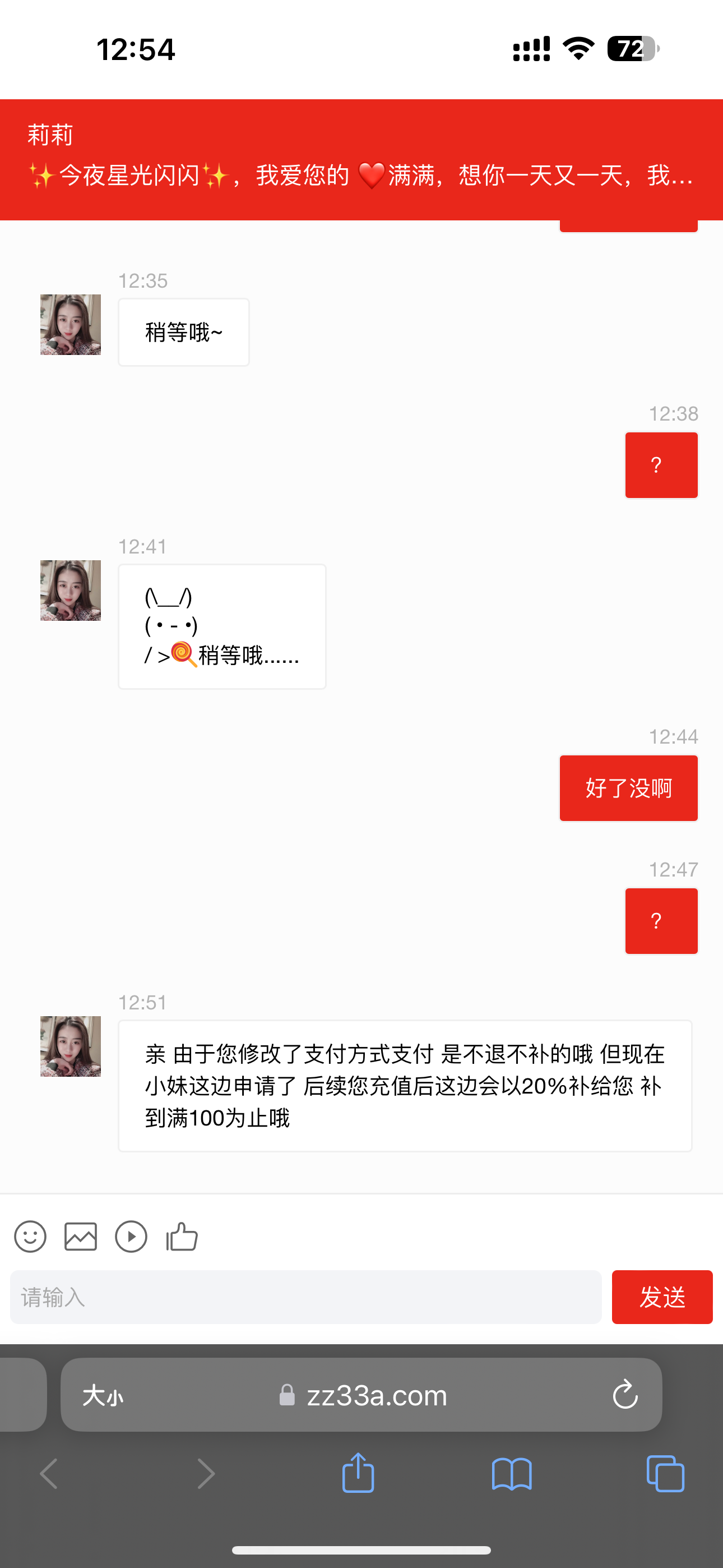Reload the zz33a.com page

coord(625,1395)
